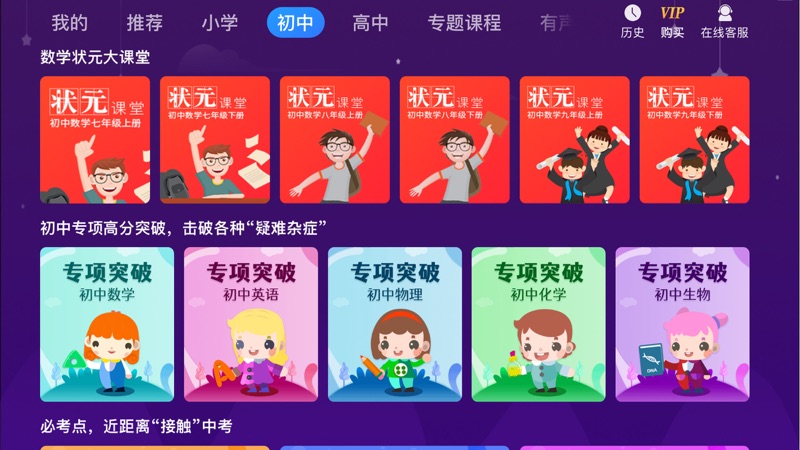The image size is (800, 450).
Task: Select 状元课堂 初中数学八年级上册
Action: pos(335,140)
